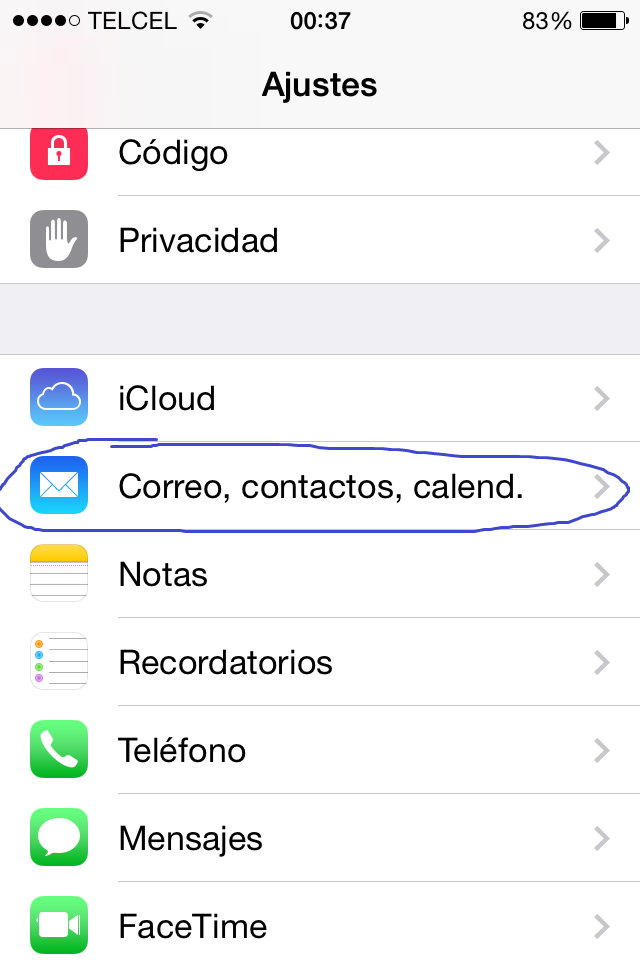
Task: Open Recordatorios settings
Action: click(320, 662)
